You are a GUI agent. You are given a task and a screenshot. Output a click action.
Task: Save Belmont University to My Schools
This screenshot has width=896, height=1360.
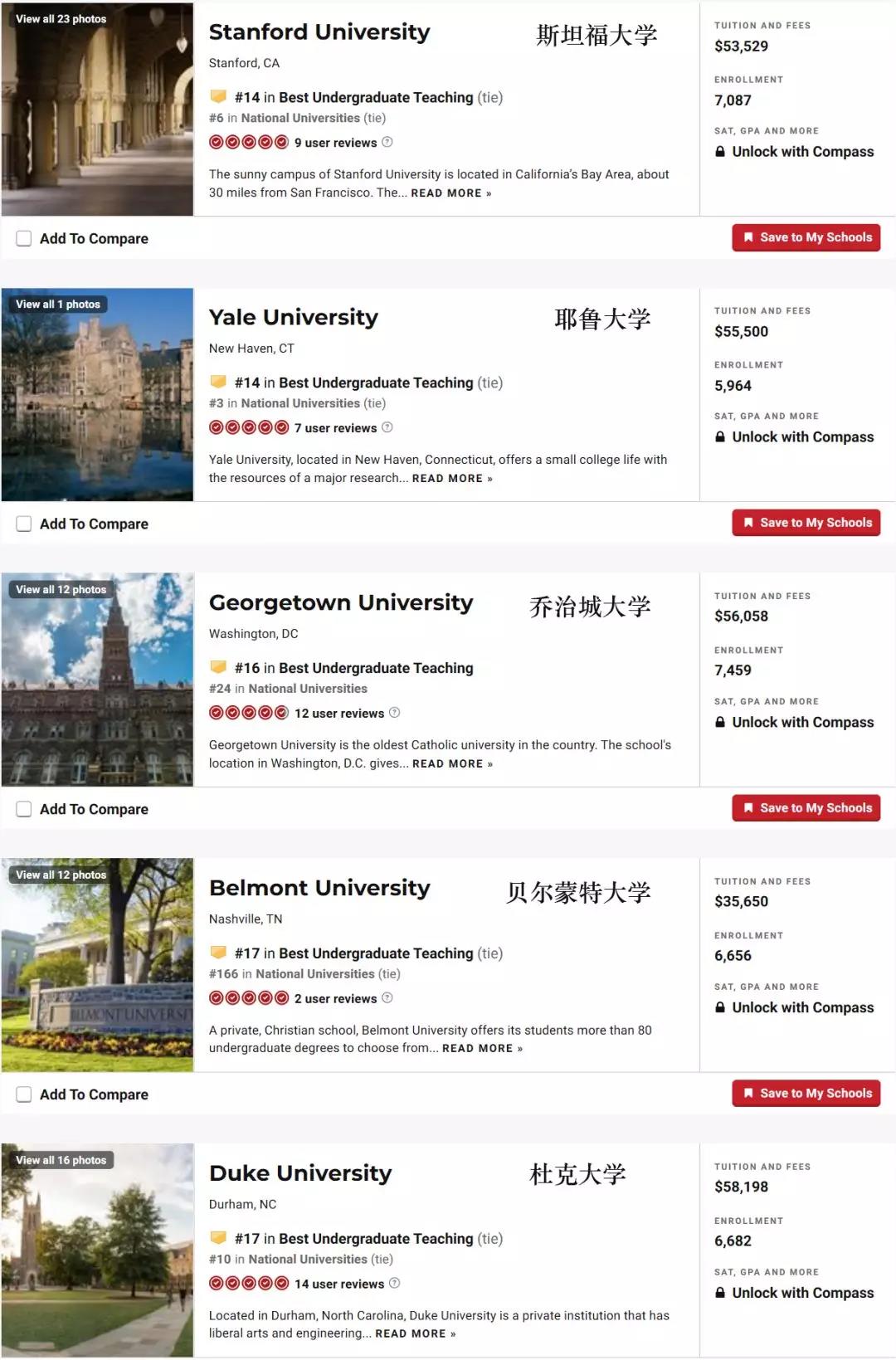coord(806,1094)
